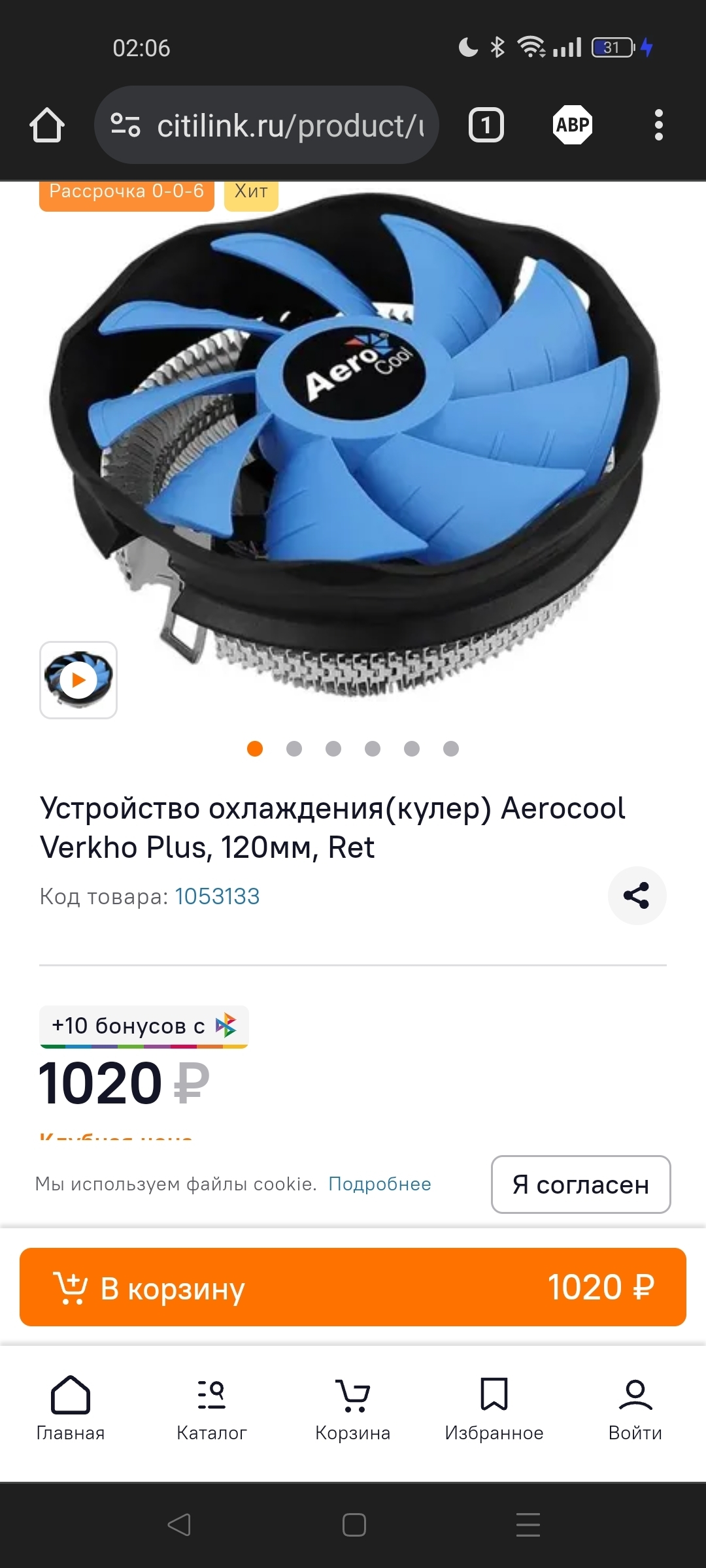The image size is (706, 1568).
Task: Open the Избранное tab
Action: (494, 1409)
